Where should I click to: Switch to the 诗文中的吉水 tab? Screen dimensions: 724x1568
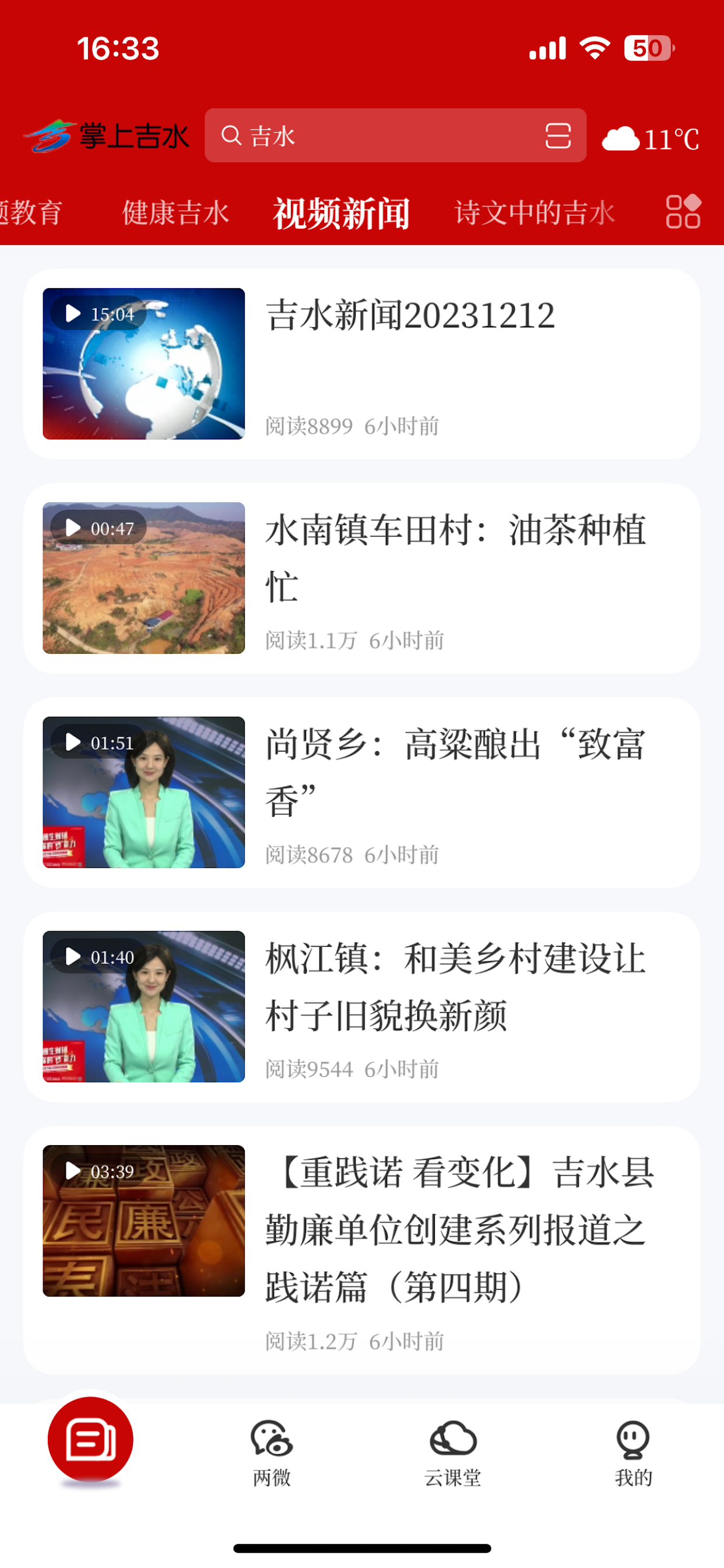coord(534,213)
